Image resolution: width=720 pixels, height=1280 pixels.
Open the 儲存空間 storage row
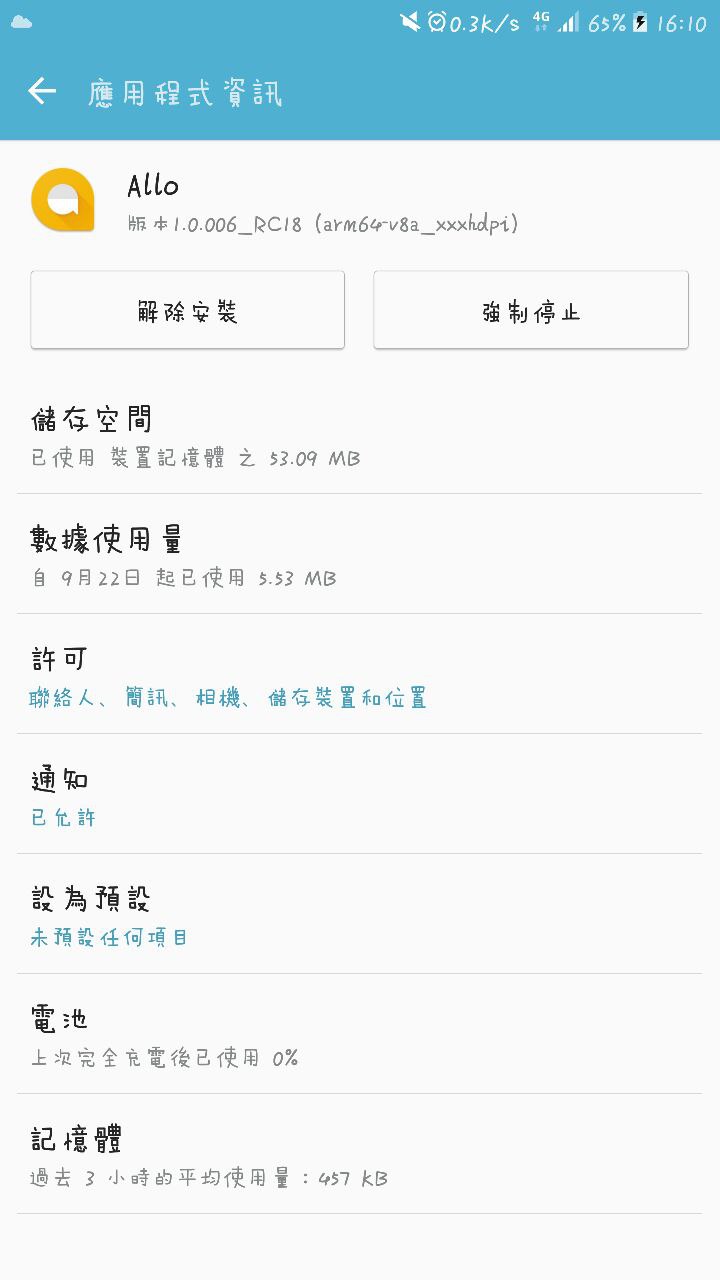[360, 436]
